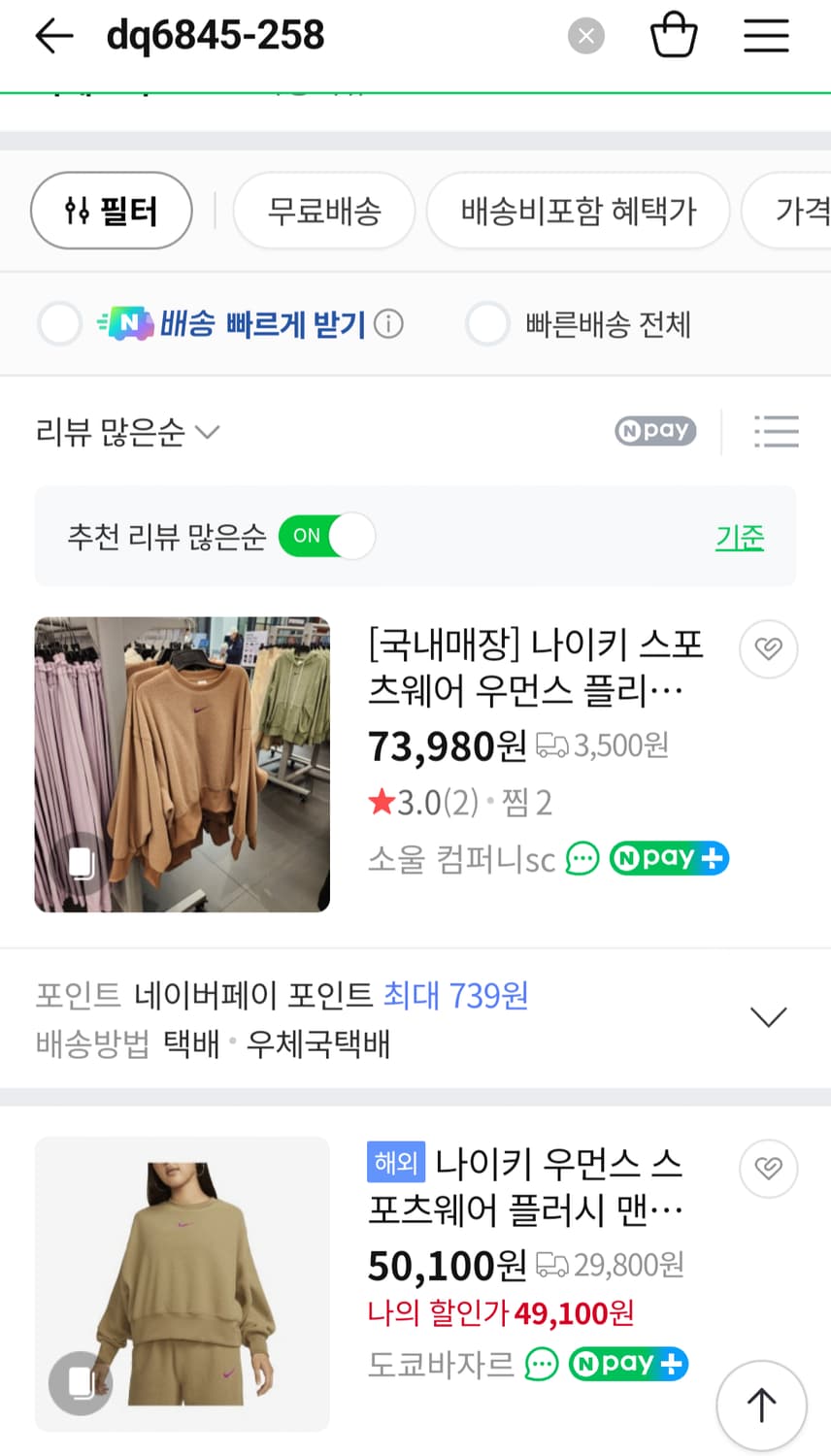Open the hamburger menu
Screen dimensions: 831x1456
(766, 35)
